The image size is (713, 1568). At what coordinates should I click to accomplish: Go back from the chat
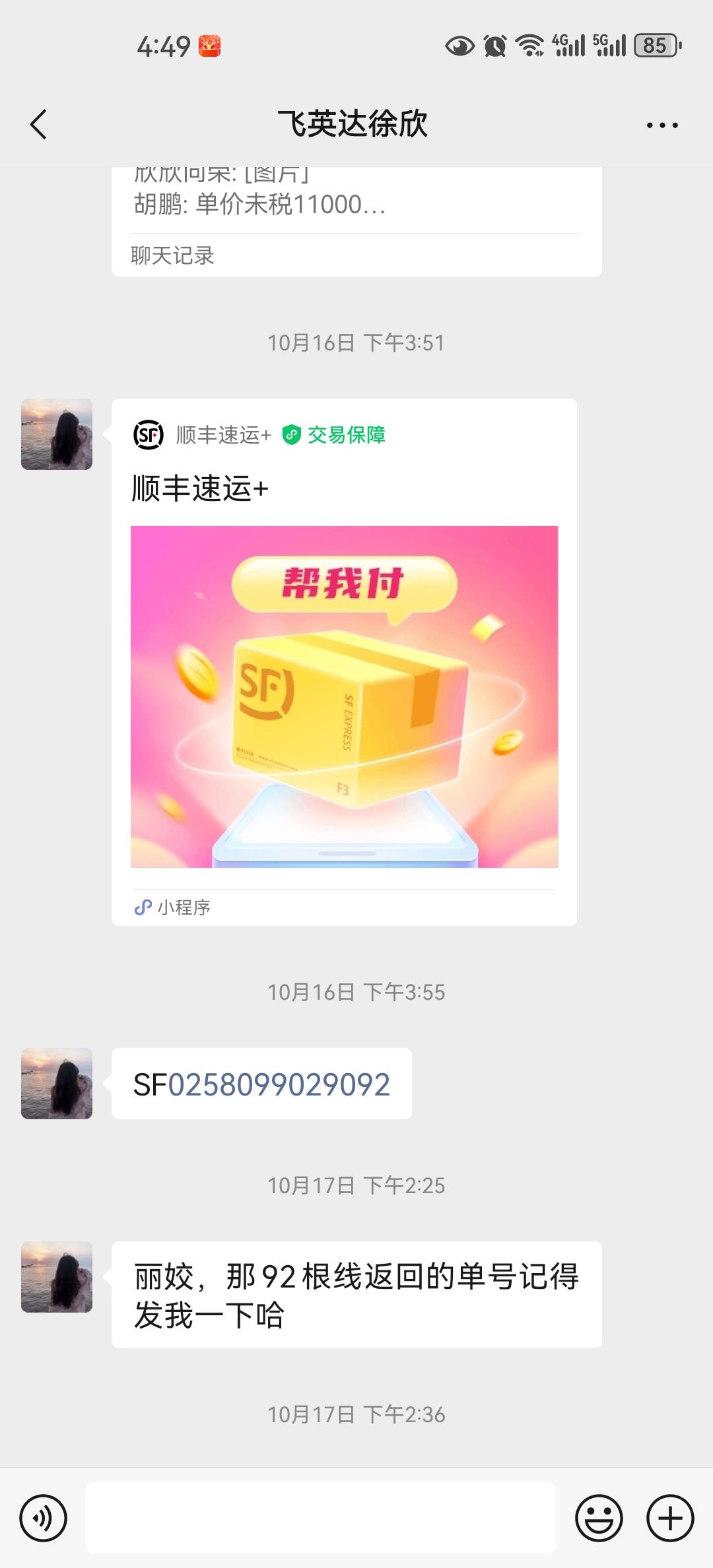tap(39, 124)
